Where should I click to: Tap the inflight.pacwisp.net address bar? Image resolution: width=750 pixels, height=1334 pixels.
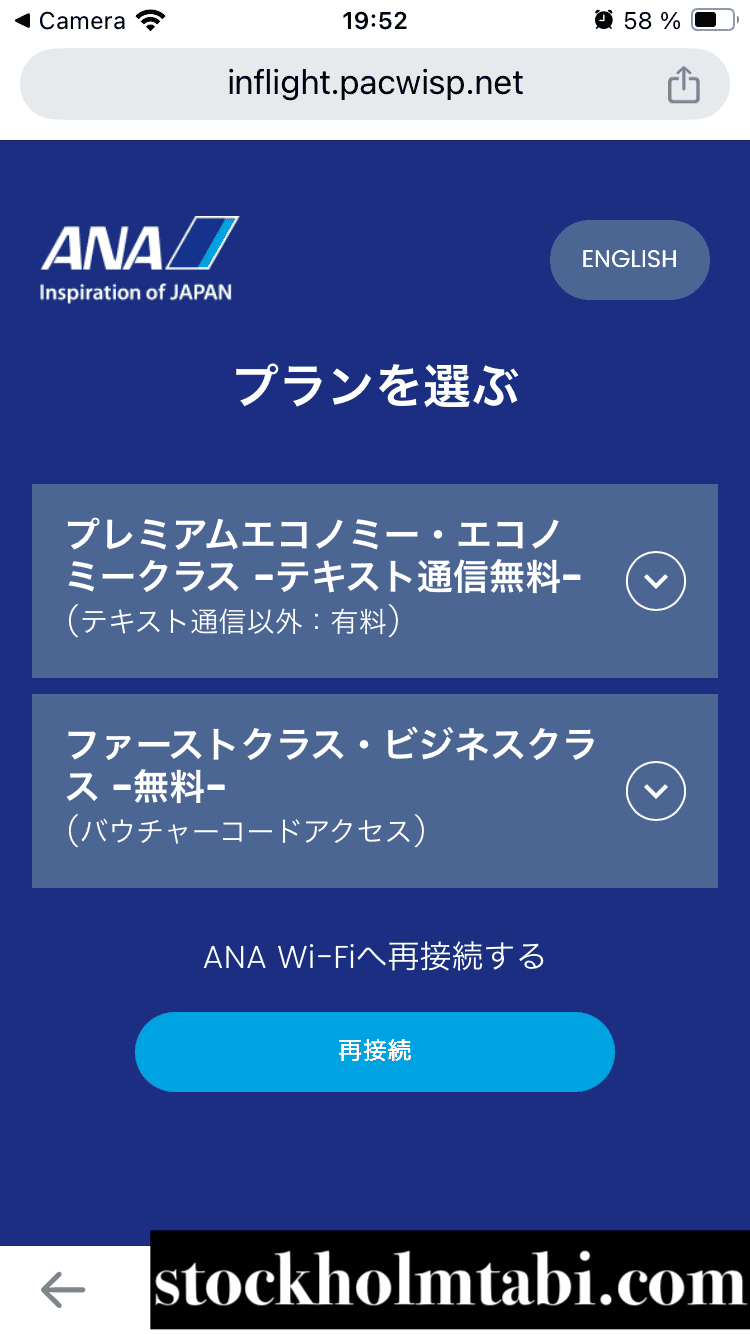(x=375, y=84)
